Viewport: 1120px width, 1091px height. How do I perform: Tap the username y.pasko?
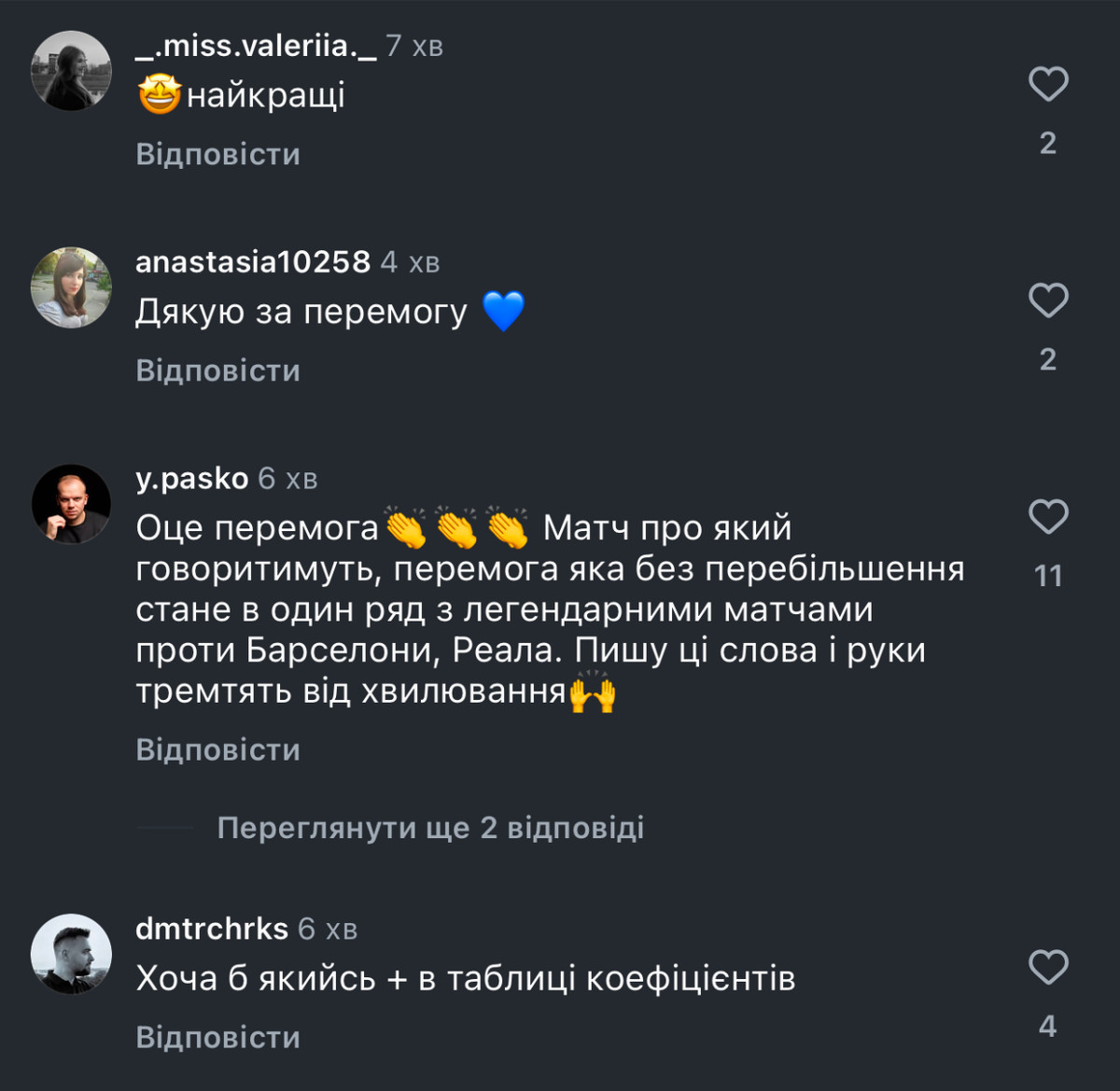(x=191, y=479)
